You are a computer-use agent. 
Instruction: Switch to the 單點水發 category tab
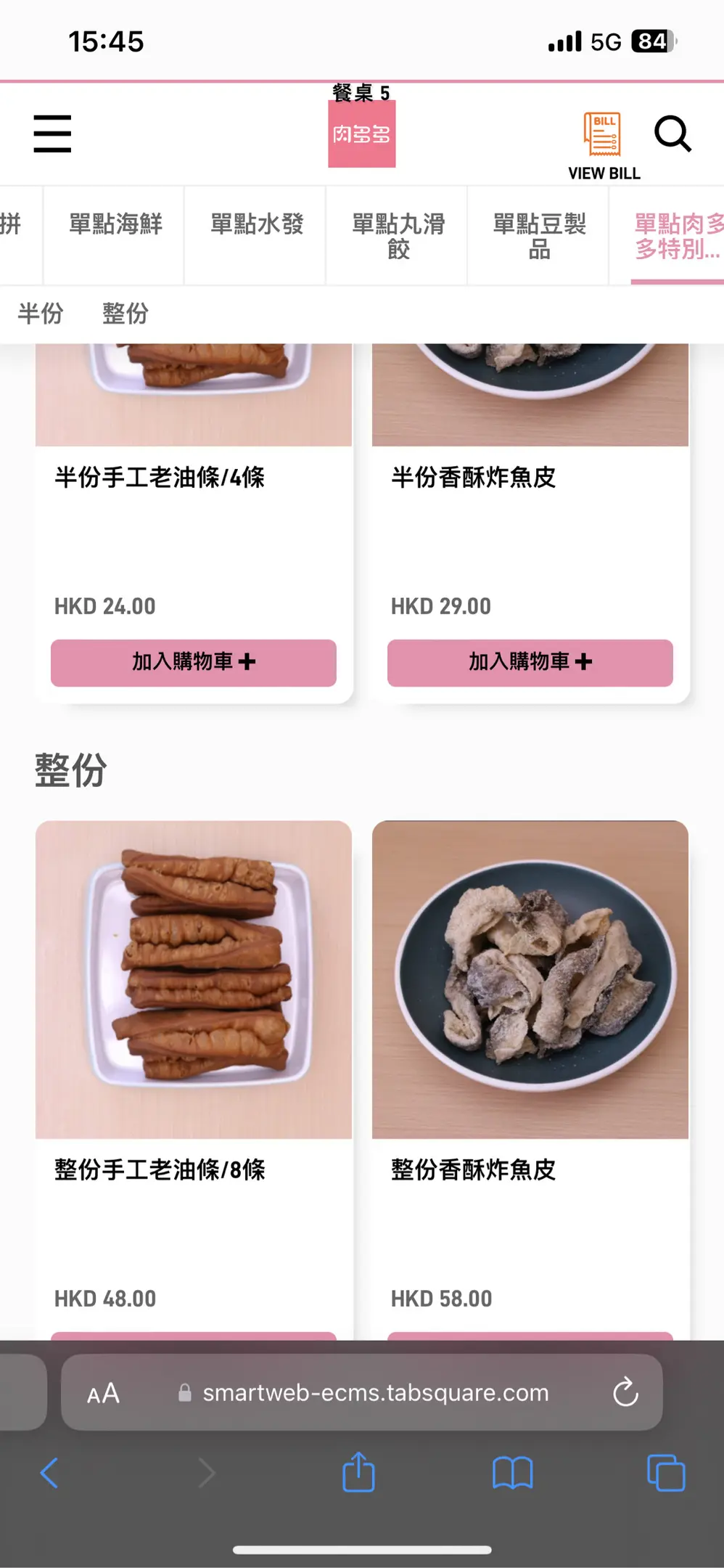click(257, 224)
